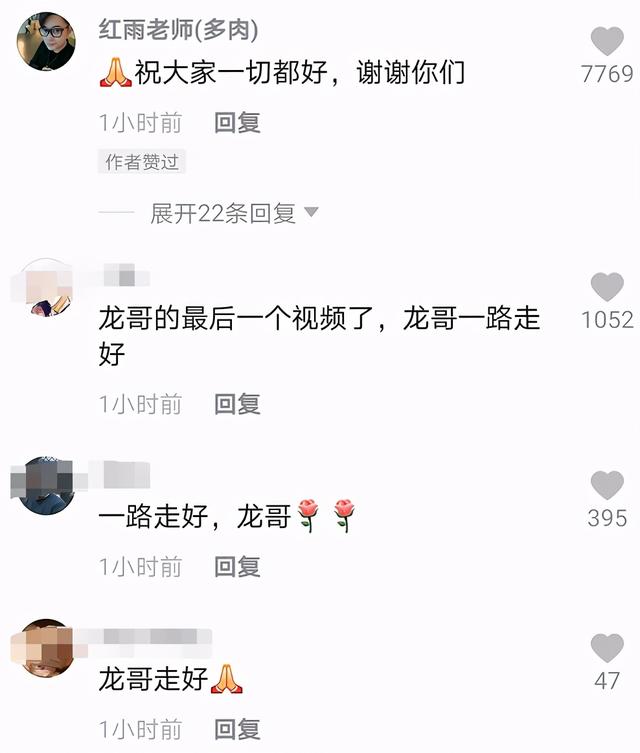Reply to 龙哥的最后一个视频了 comment
The width and height of the screenshot is (640, 753).
(x=237, y=404)
